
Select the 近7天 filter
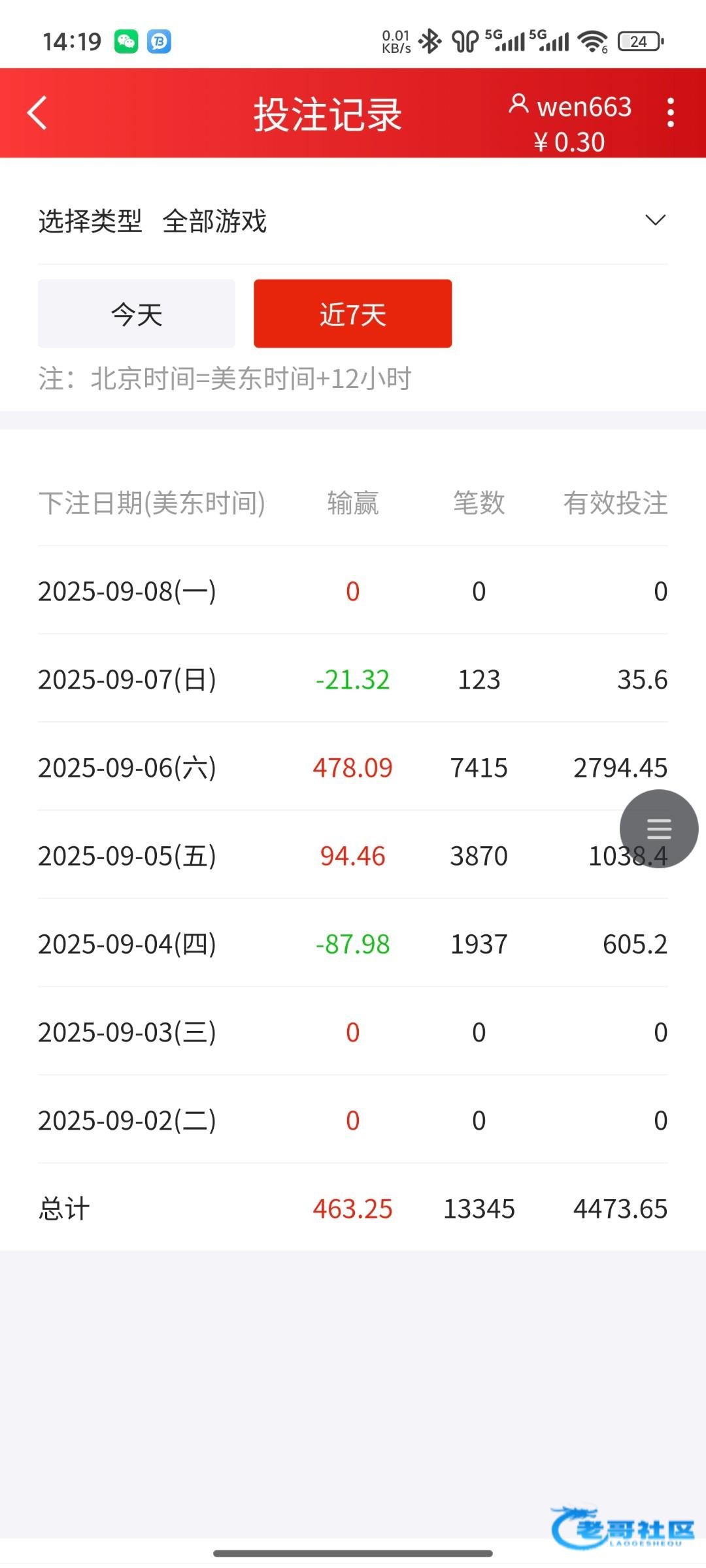352,314
